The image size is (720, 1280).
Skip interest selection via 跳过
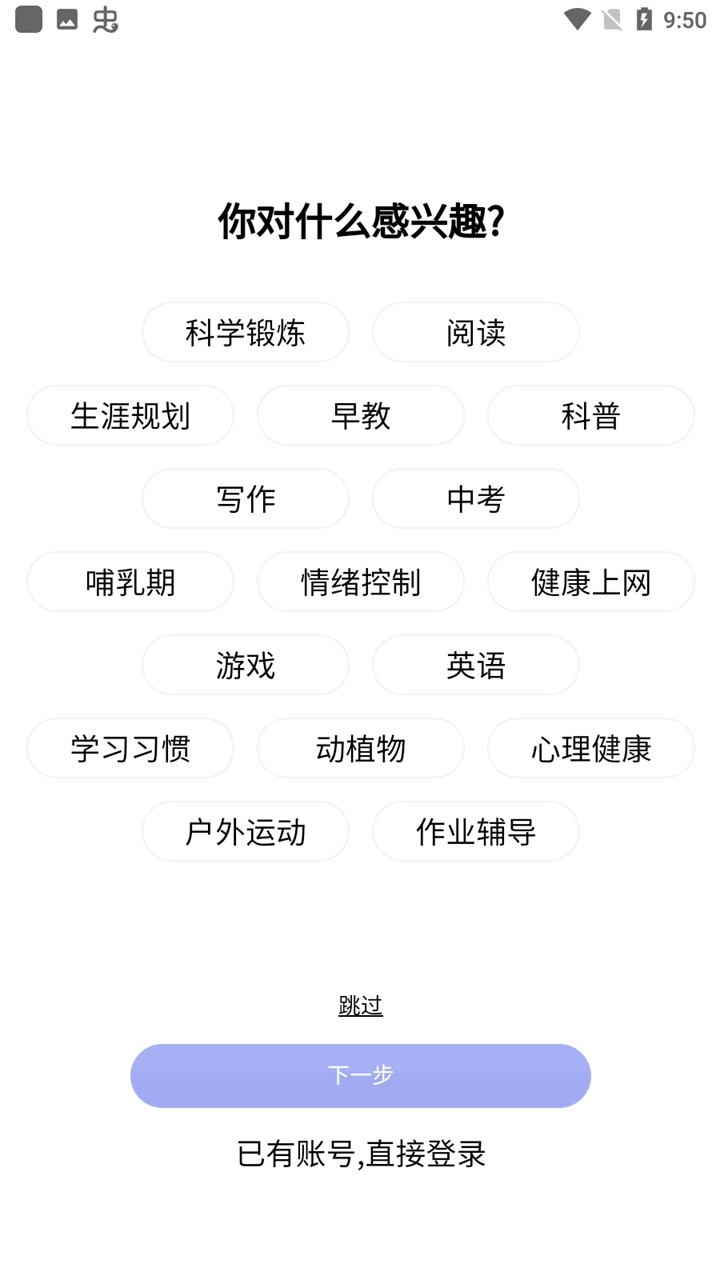(x=360, y=1005)
